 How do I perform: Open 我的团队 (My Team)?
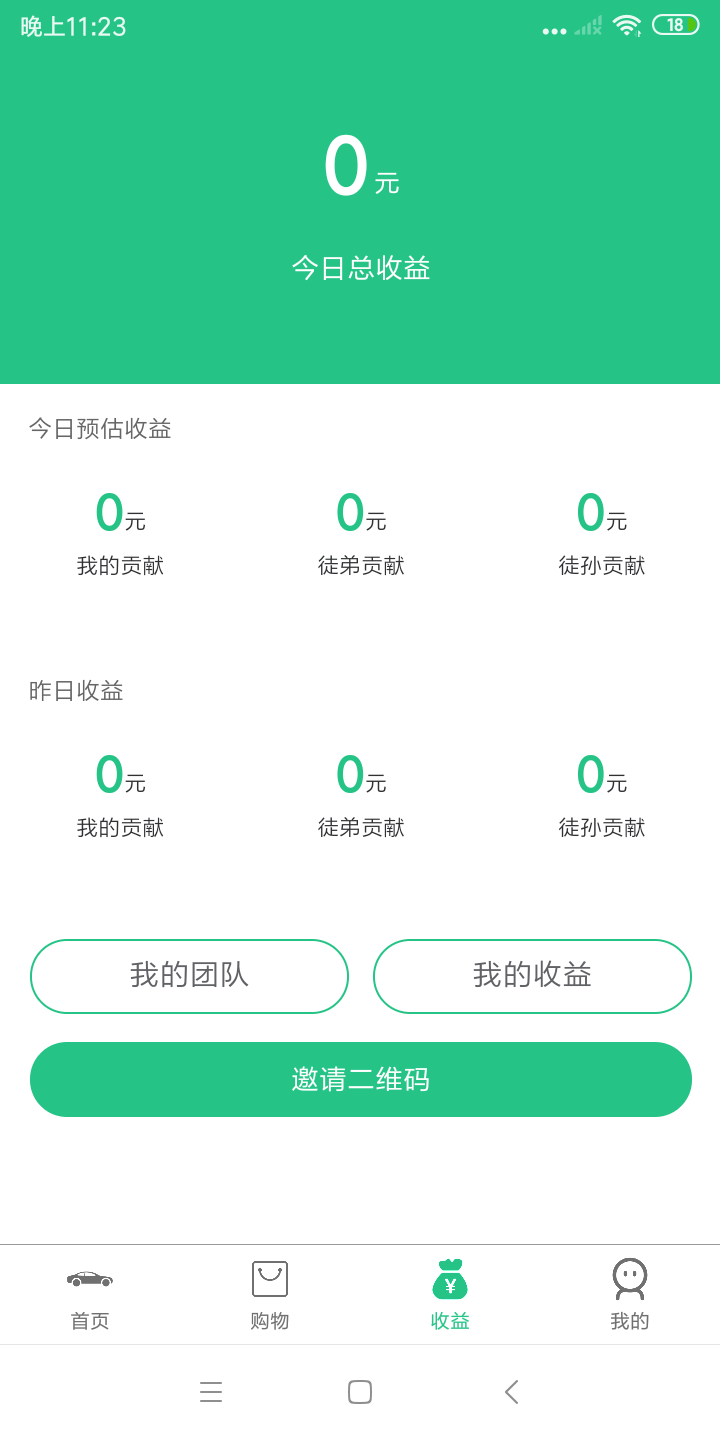189,976
